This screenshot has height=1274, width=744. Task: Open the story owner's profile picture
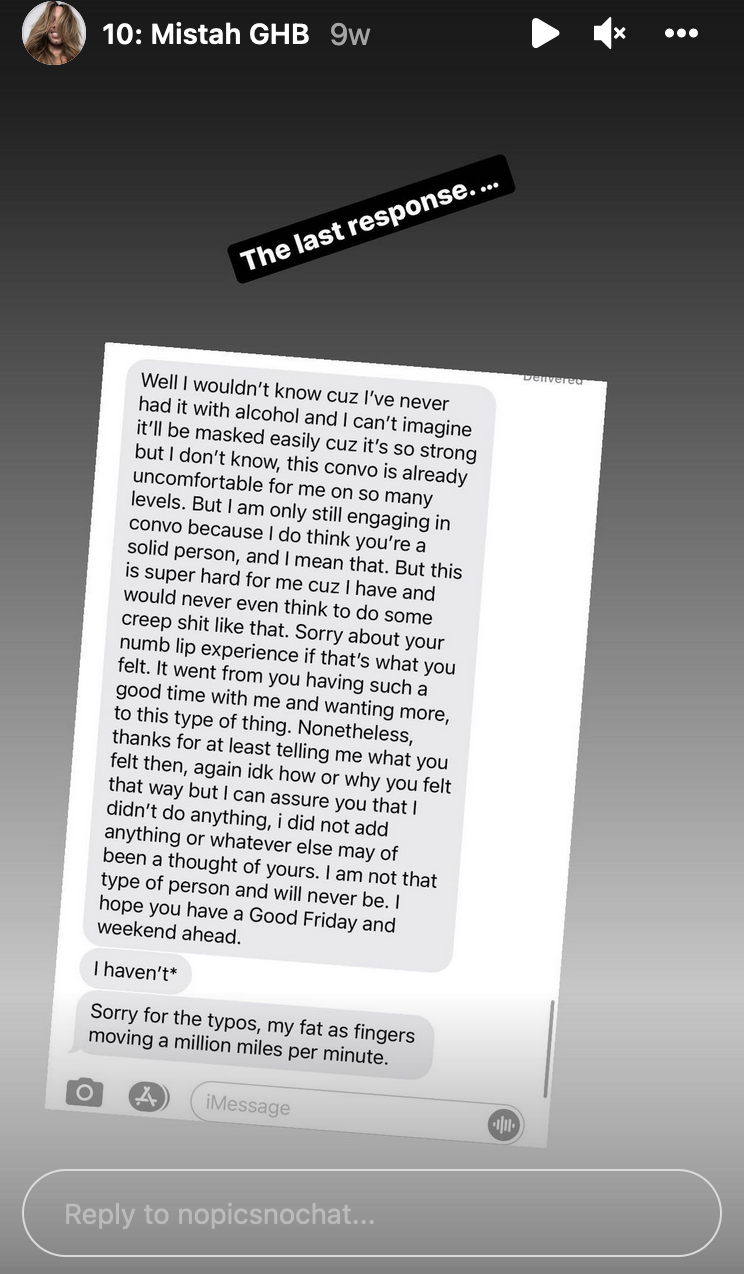[x=54, y=33]
